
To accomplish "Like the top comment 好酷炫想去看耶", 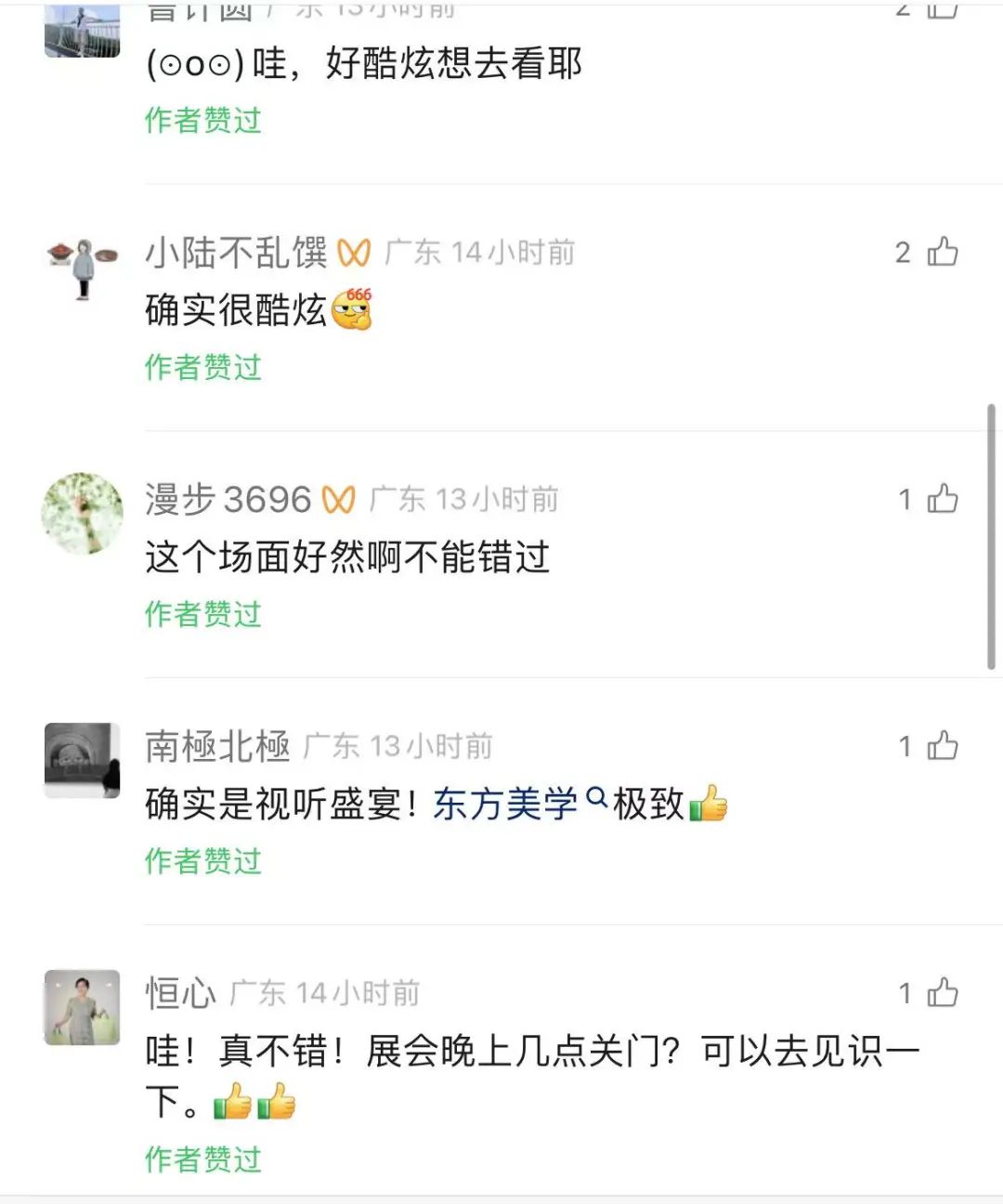I will [942, 9].
